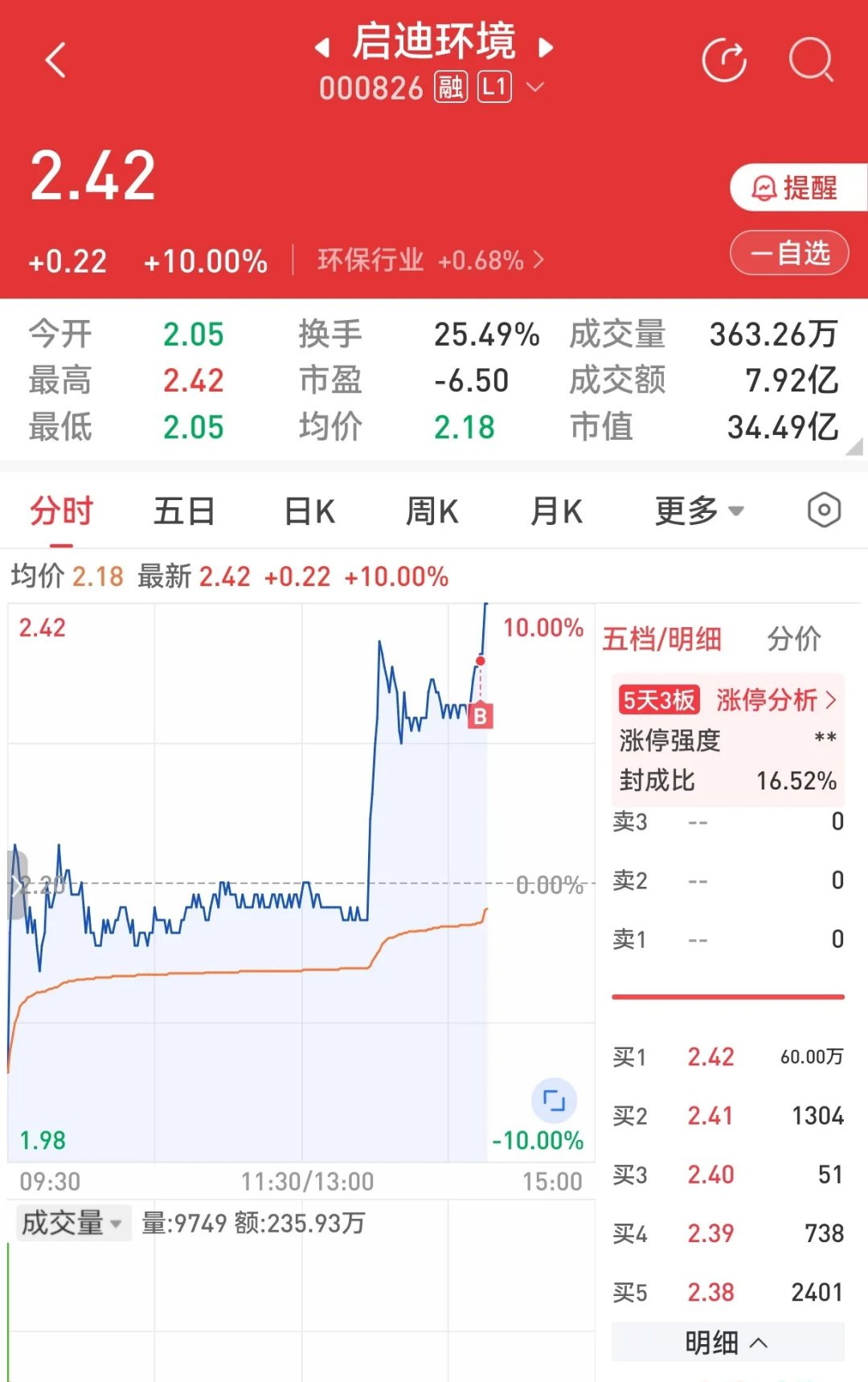Image resolution: width=868 pixels, height=1382 pixels.
Task: Show the 月K chart tab
Action: [x=556, y=511]
